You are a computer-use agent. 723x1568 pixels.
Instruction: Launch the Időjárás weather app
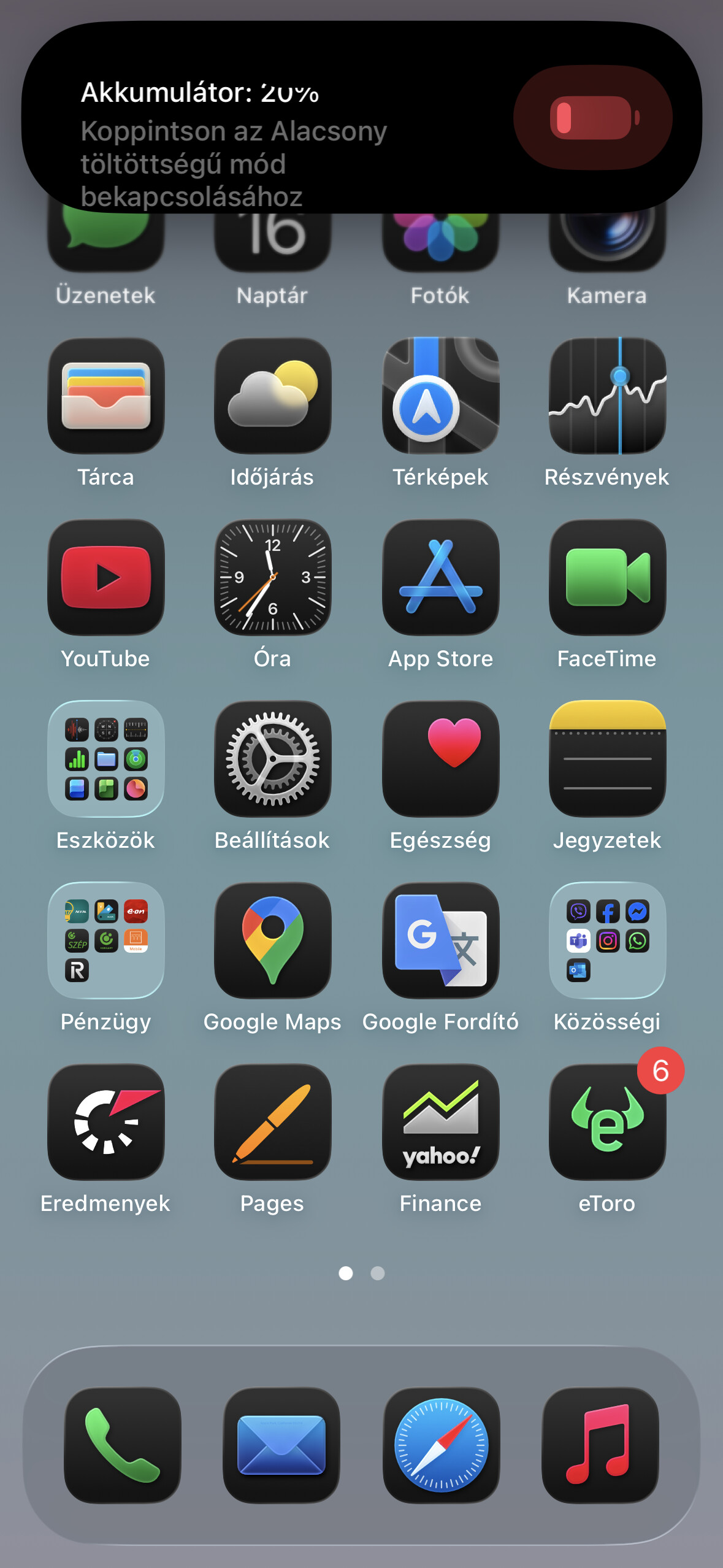273,396
